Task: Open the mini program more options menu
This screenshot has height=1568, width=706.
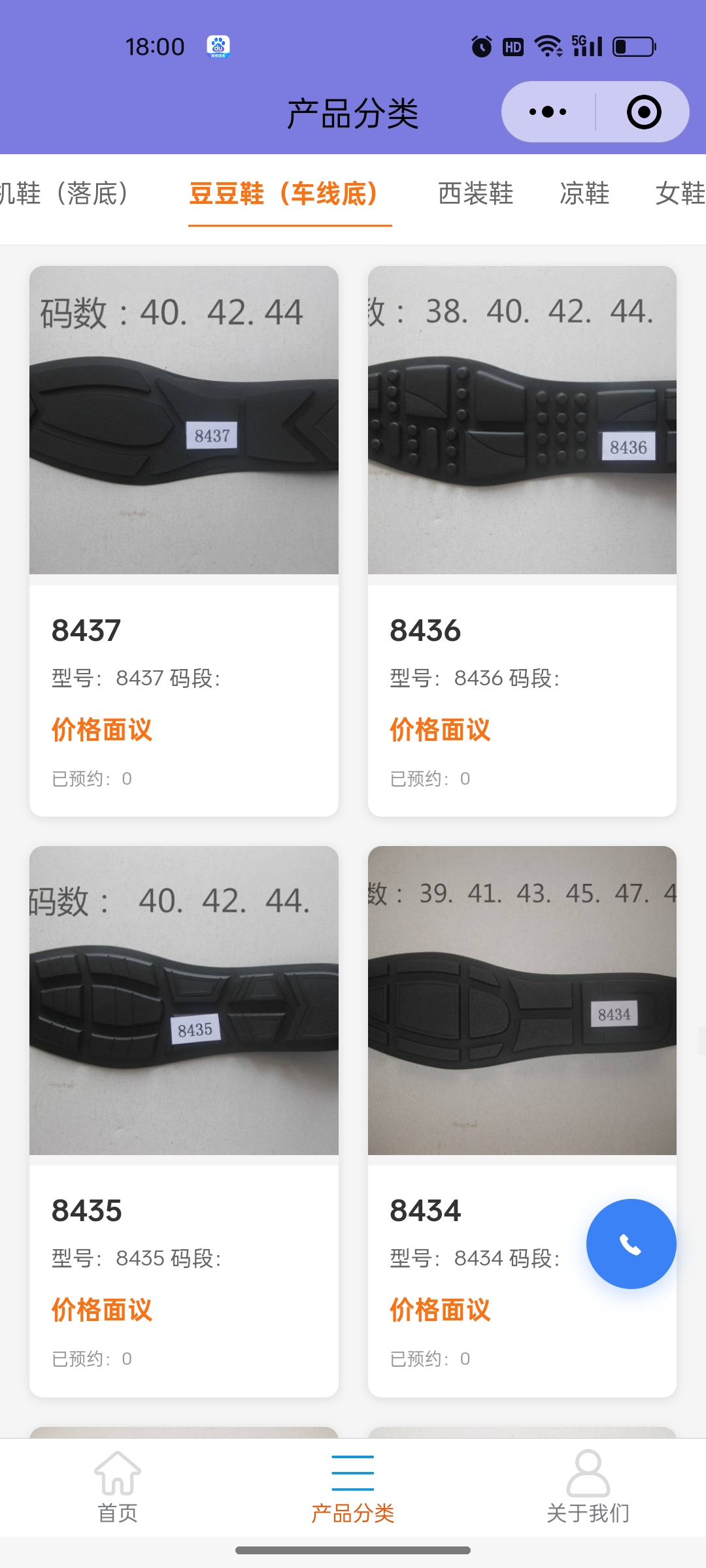Action: click(x=548, y=112)
